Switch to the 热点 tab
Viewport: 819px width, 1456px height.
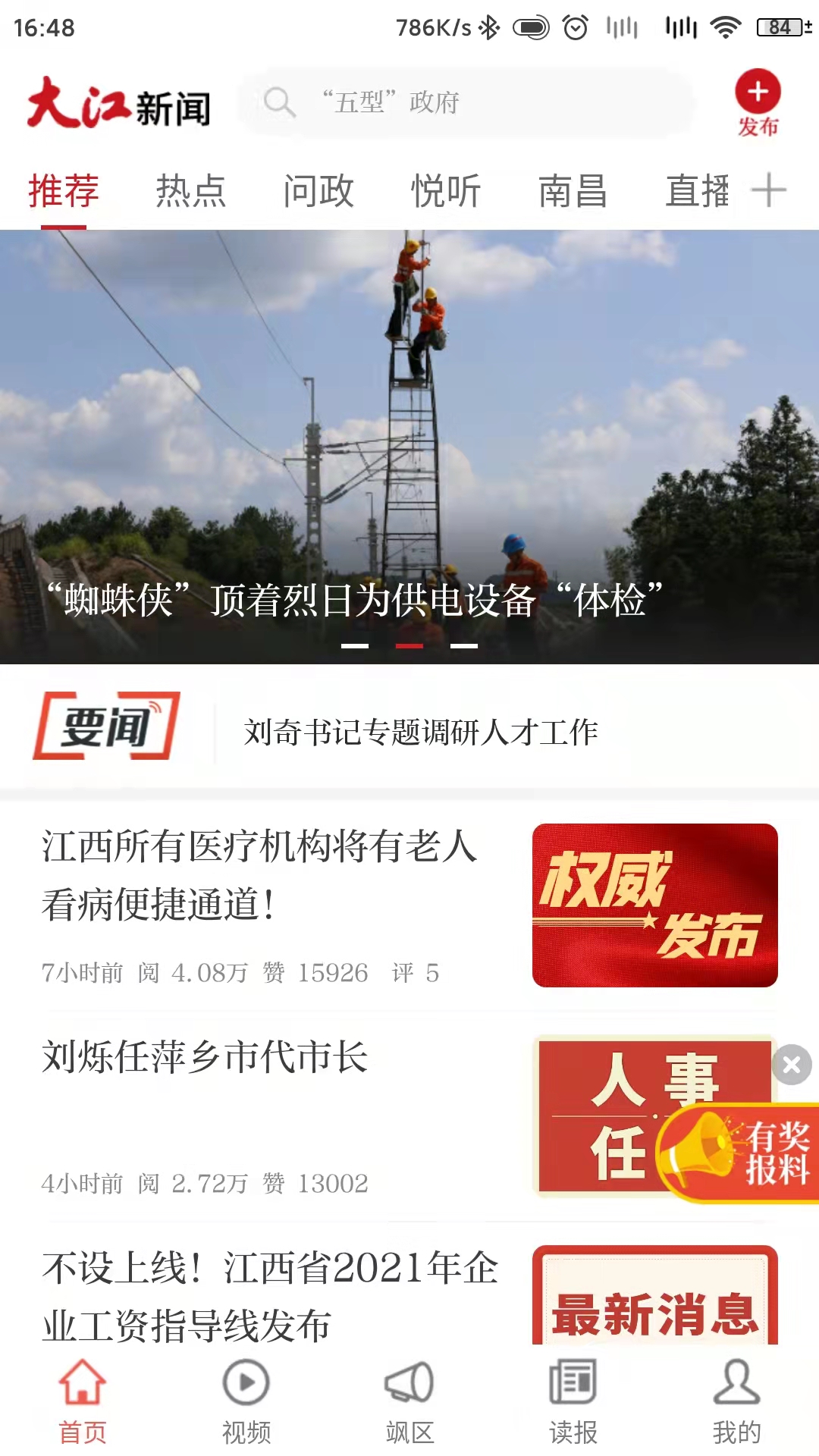coord(191,190)
